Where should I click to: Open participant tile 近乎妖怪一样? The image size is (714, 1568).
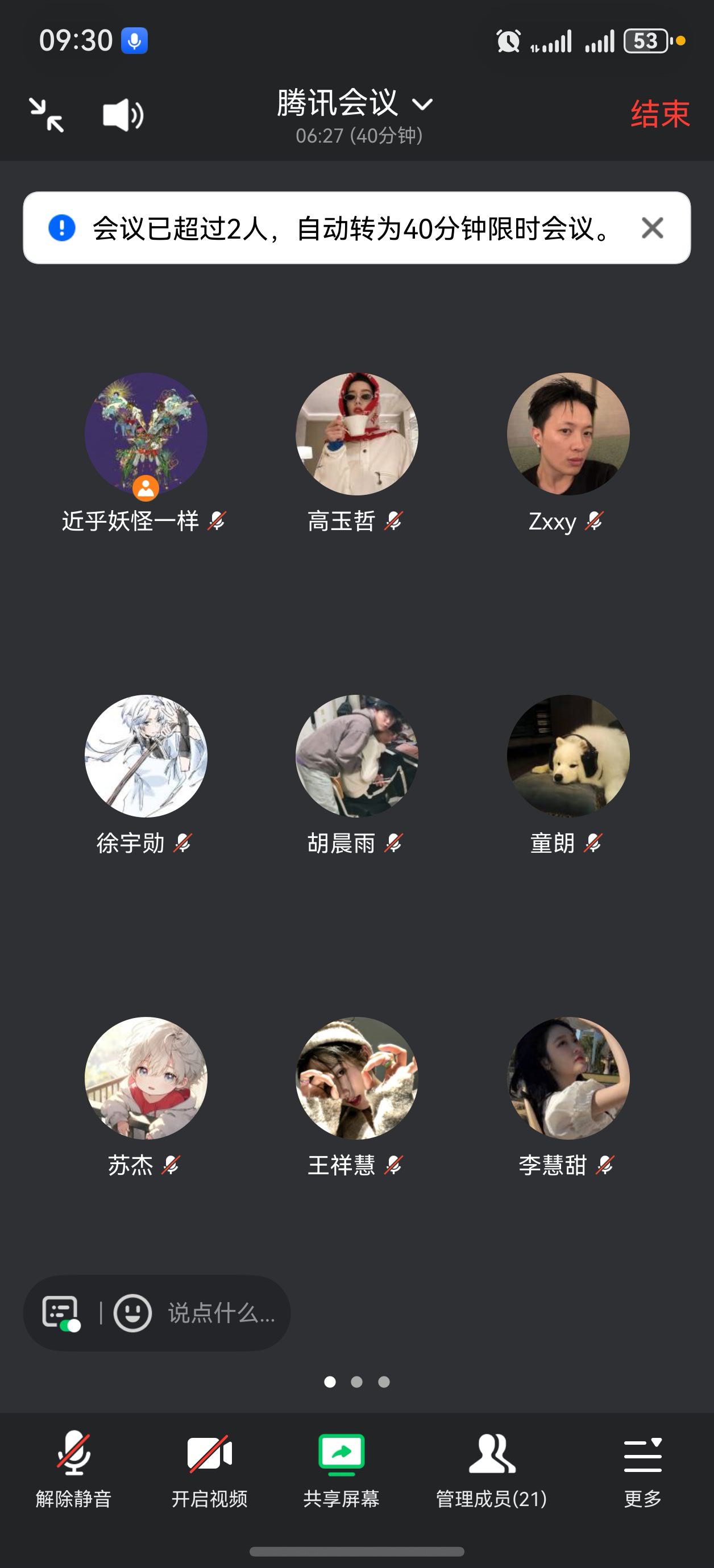pyautogui.click(x=146, y=434)
